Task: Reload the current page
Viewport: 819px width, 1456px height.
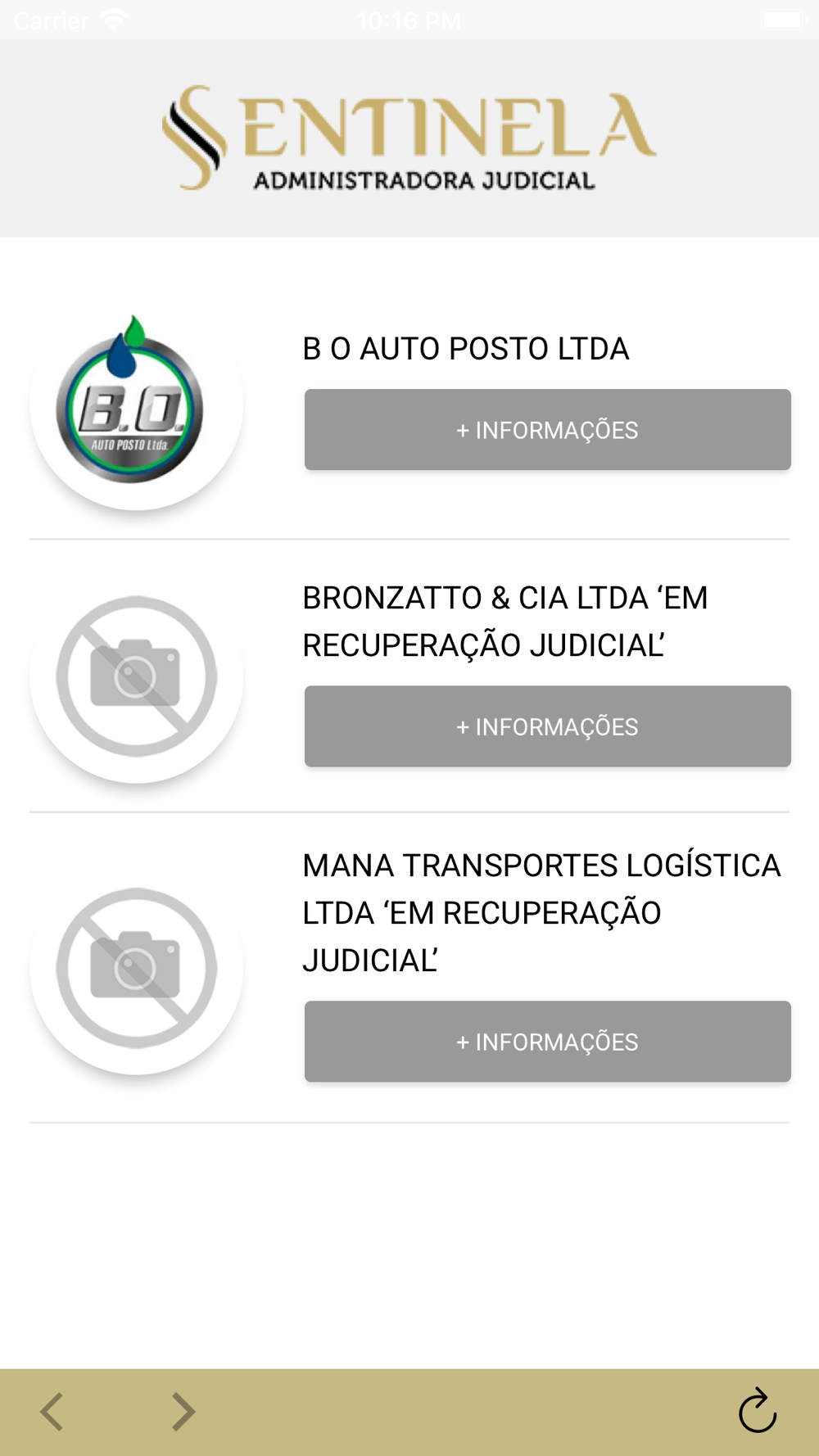Action: click(758, 1411)
